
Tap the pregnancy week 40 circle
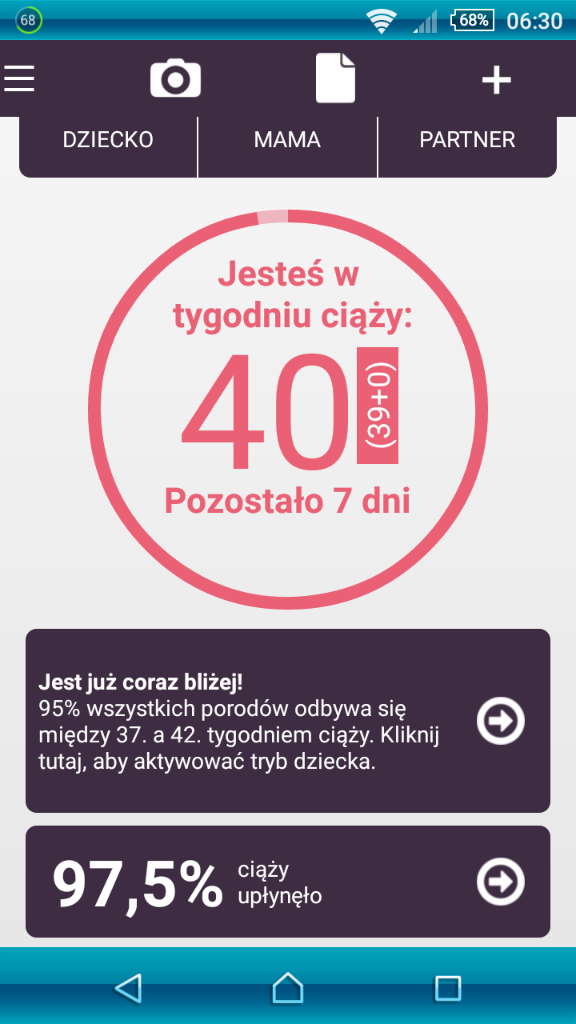(x=288, y=409)
